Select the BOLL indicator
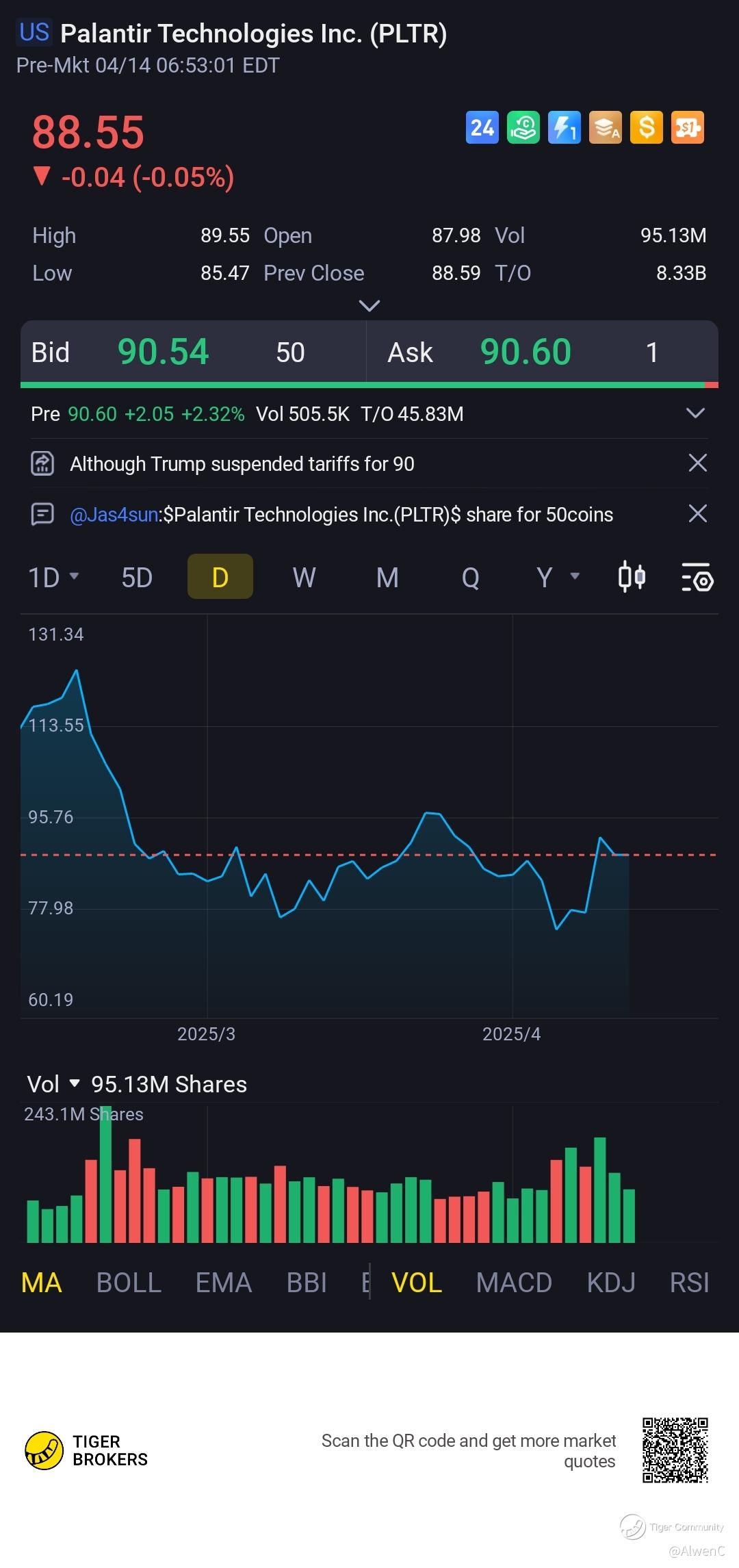This screenshot has height=1568, width=739. tap(129, 1283)
